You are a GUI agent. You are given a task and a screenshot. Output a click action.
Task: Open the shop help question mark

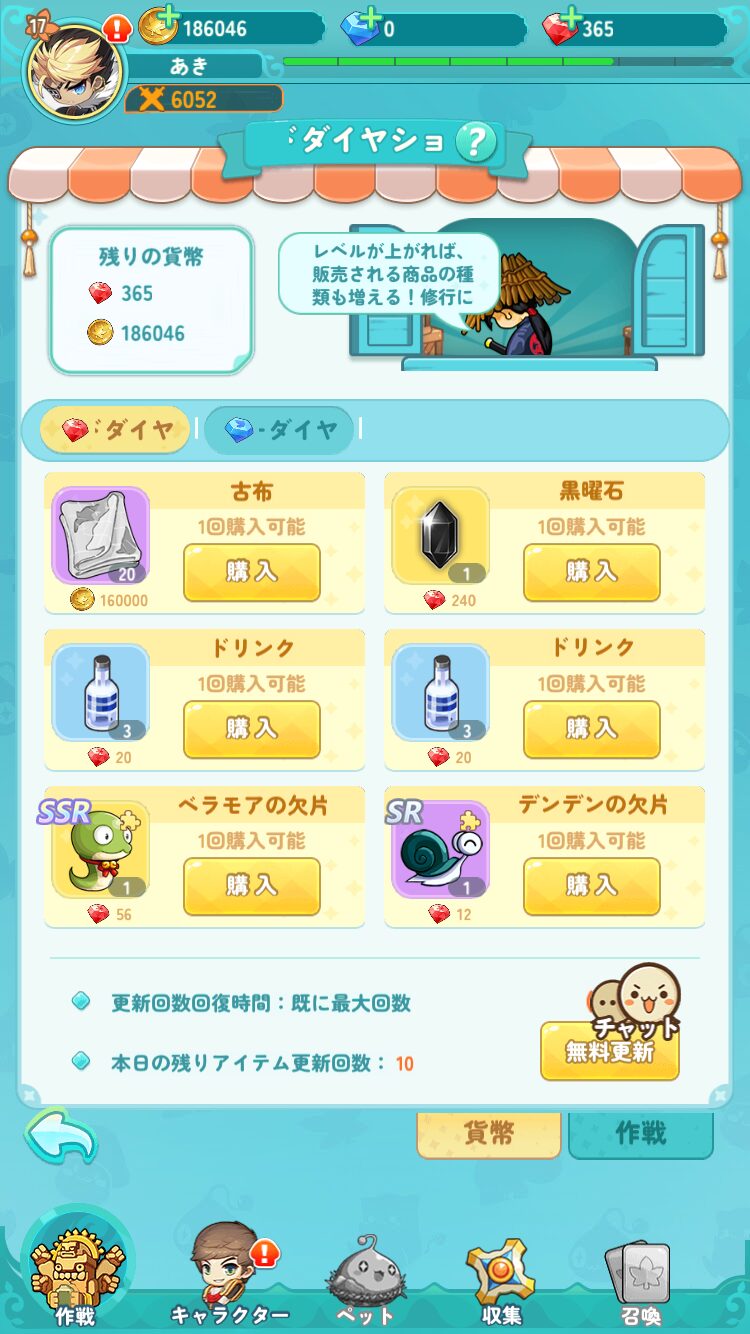tap(476, 142)
